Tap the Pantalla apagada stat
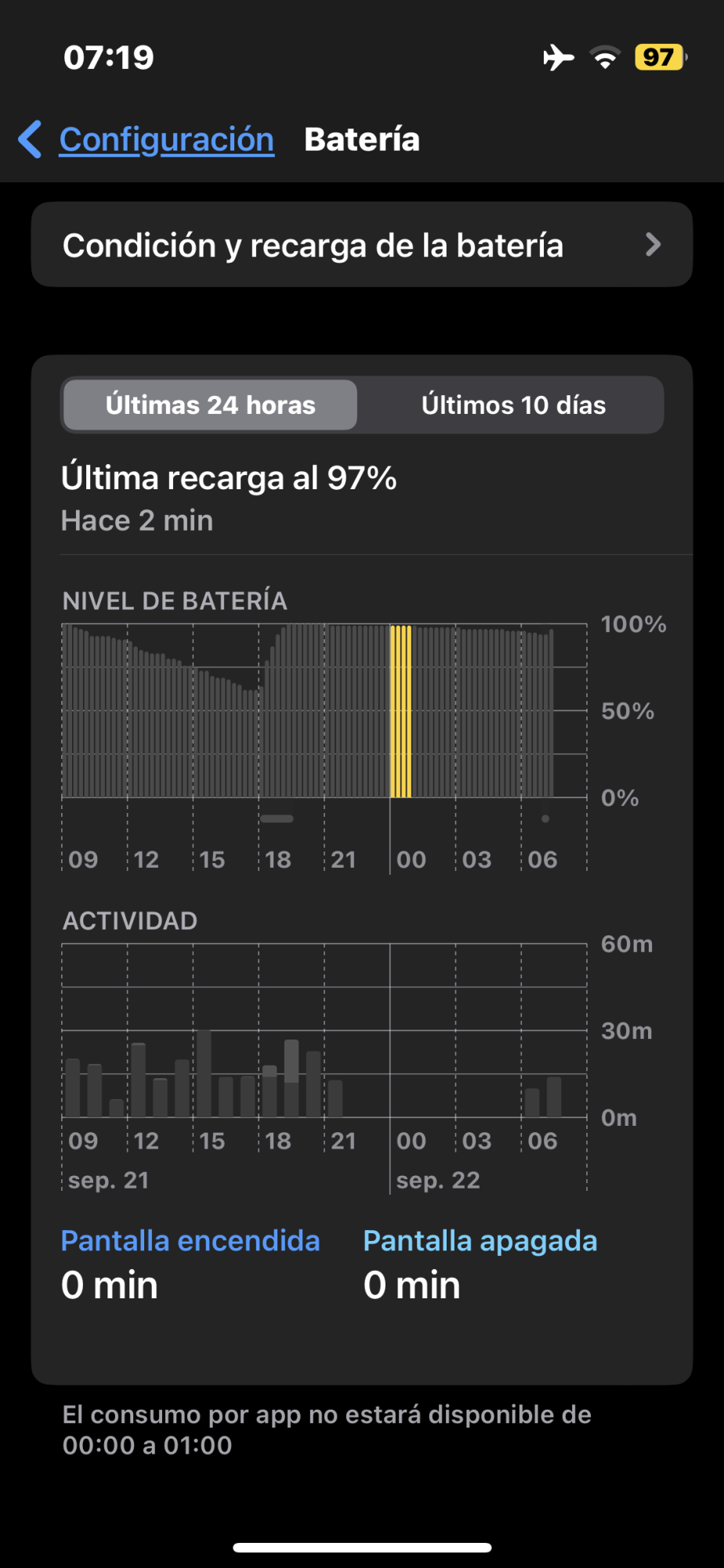Screen dimensions: 724x1568 click(480, 1263)
